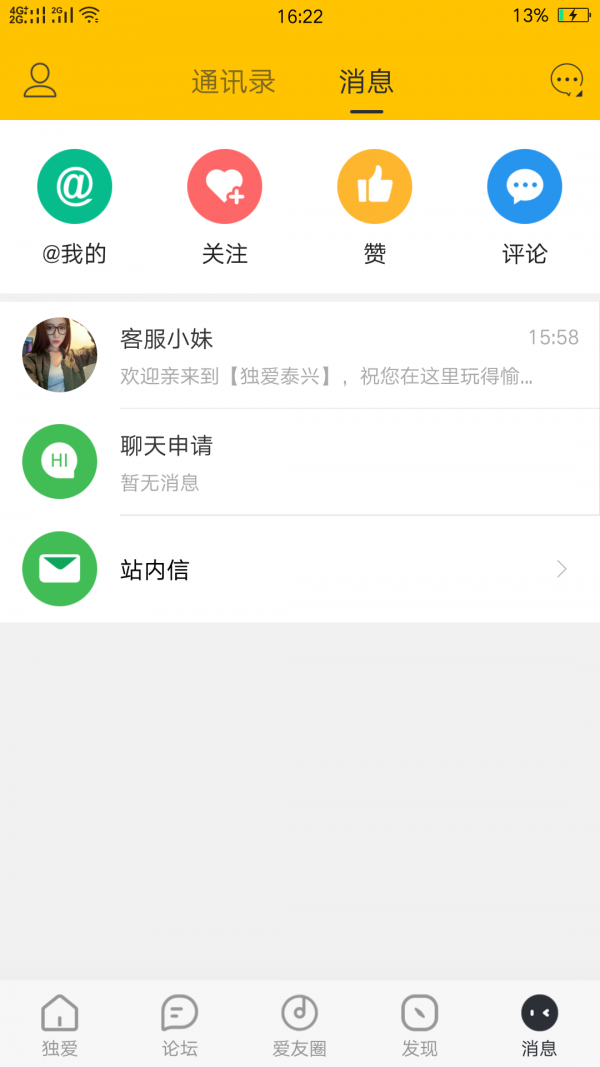Tap the chat bubble icon at top right
The image size is (600, 1067).
[x=567, y=80]
